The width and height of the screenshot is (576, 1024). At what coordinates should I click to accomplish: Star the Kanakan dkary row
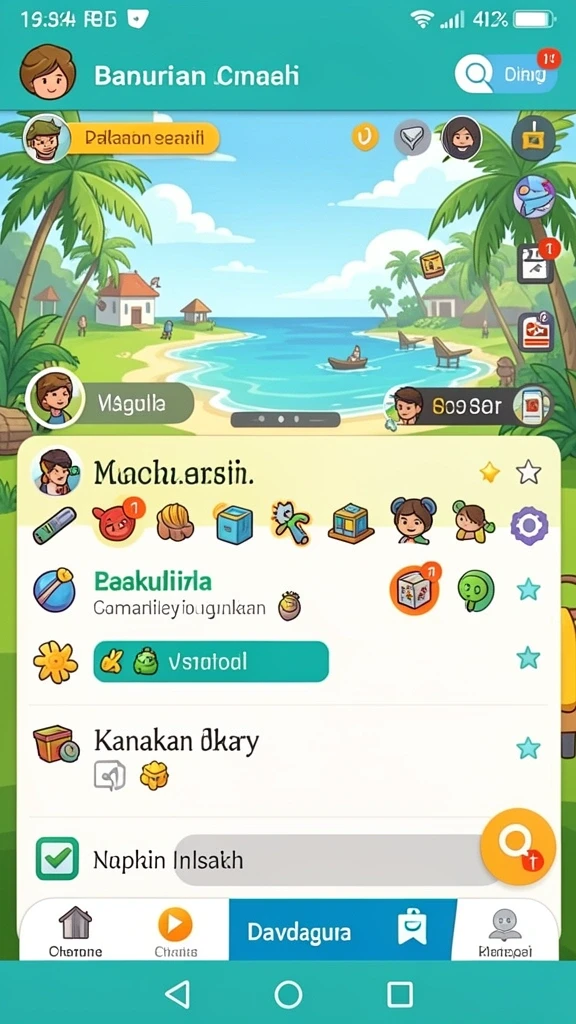tap(528, 748)
